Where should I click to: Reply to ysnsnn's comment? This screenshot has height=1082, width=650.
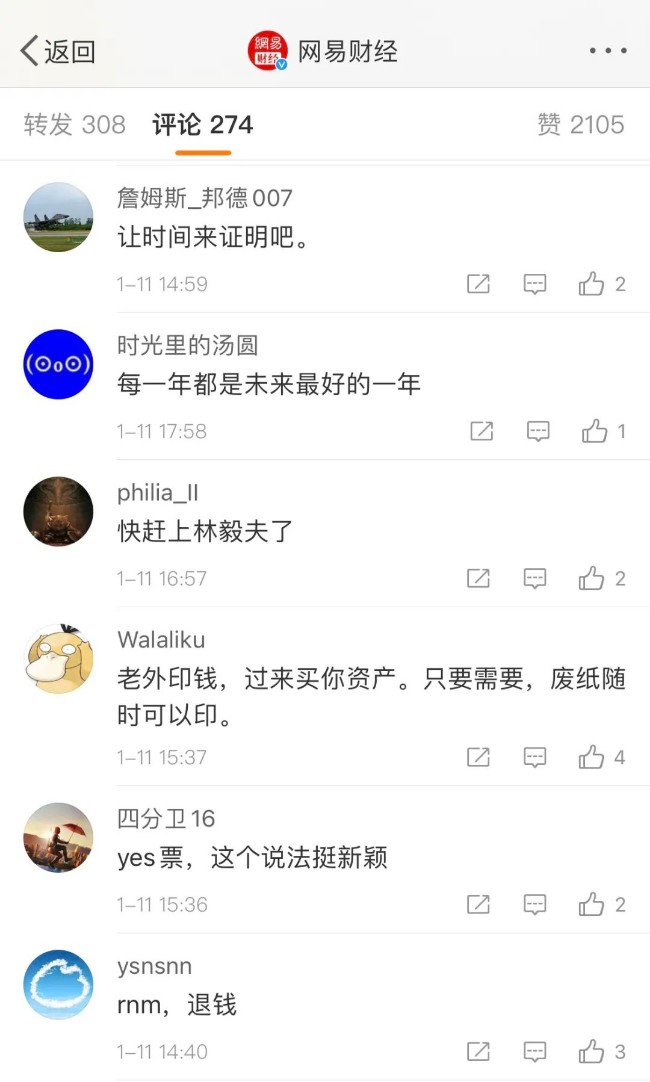click(535, 1052)
